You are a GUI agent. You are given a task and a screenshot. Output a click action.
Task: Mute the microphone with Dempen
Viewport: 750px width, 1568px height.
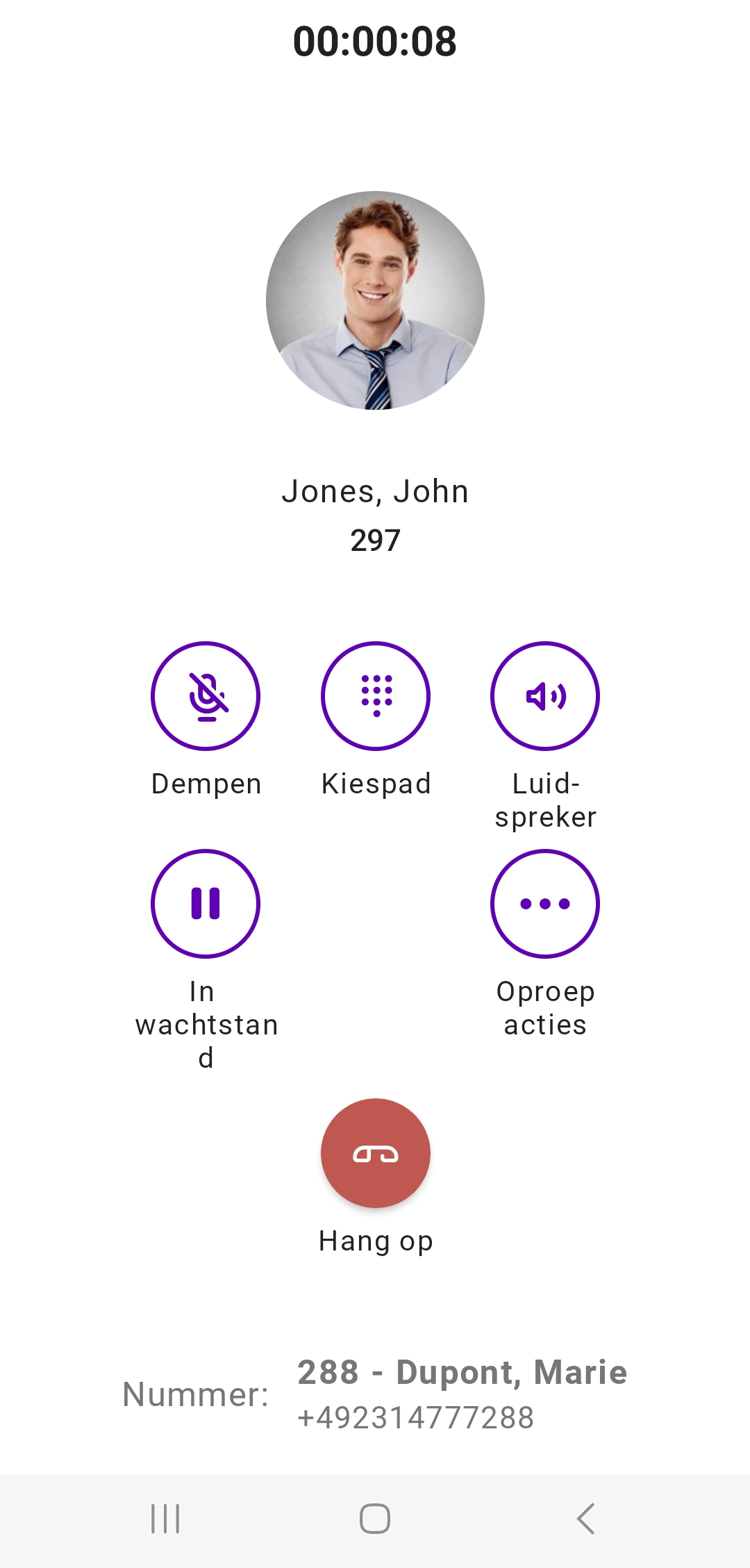206,695
